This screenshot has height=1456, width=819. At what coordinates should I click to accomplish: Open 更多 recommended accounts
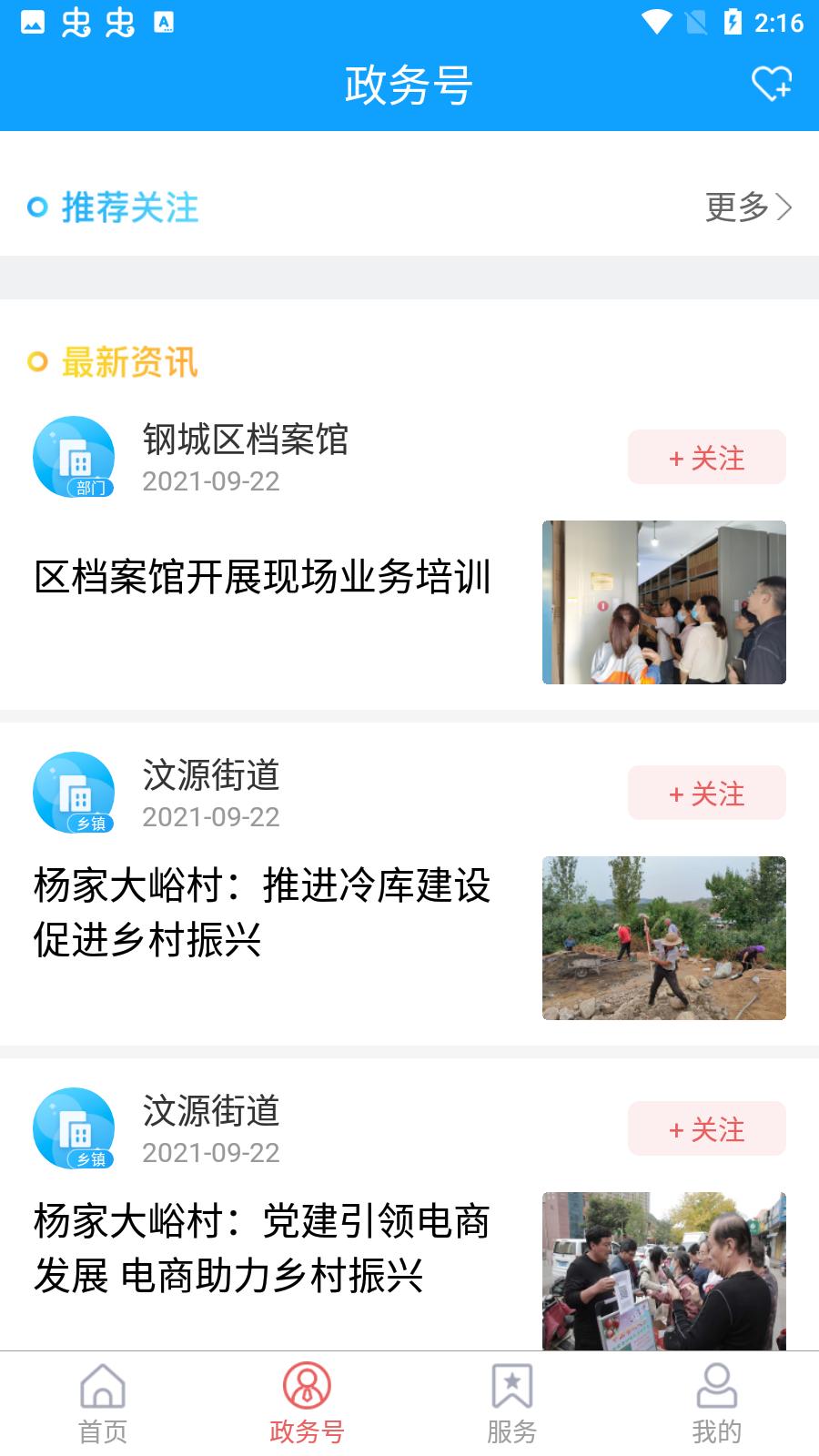coord(748,207)
